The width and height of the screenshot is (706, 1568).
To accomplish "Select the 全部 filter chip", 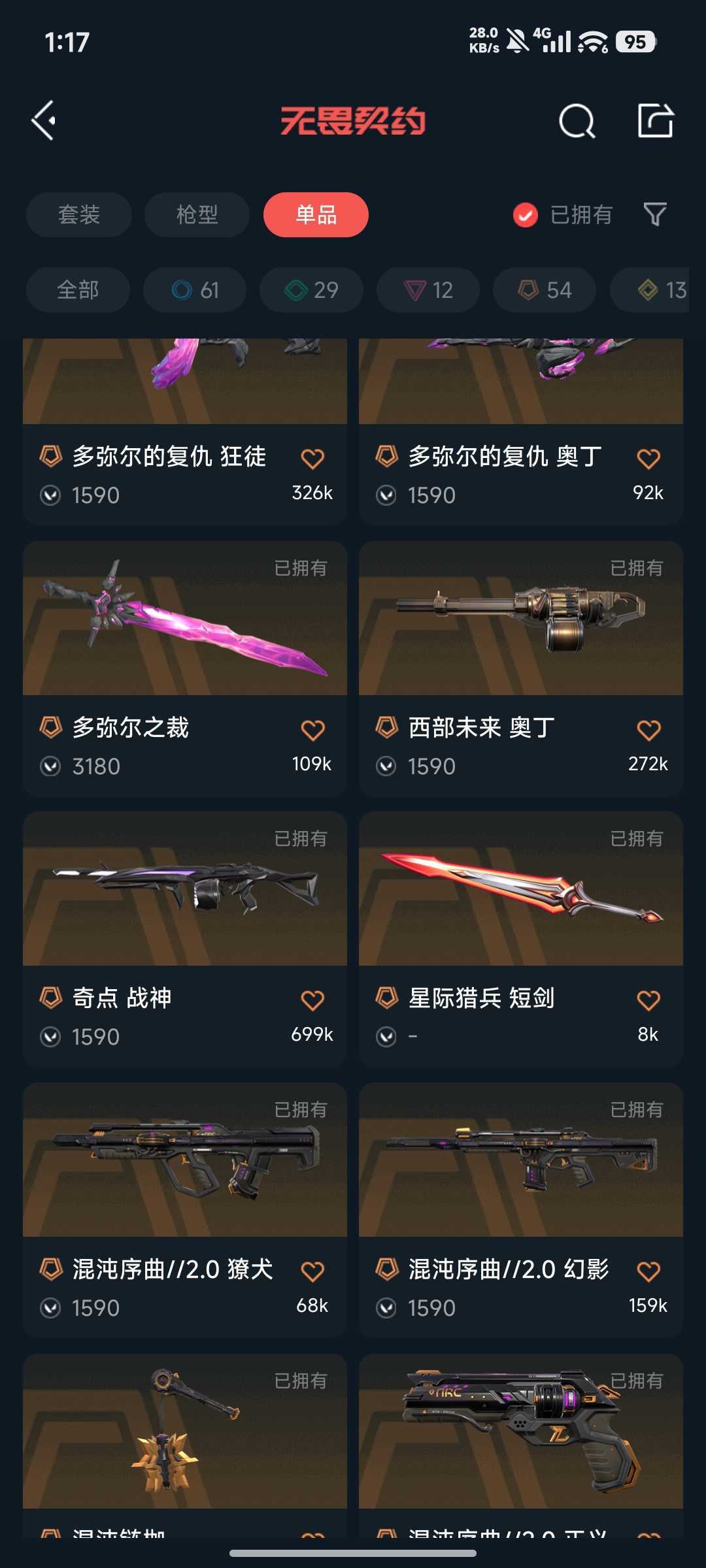I will coord(77,290).
